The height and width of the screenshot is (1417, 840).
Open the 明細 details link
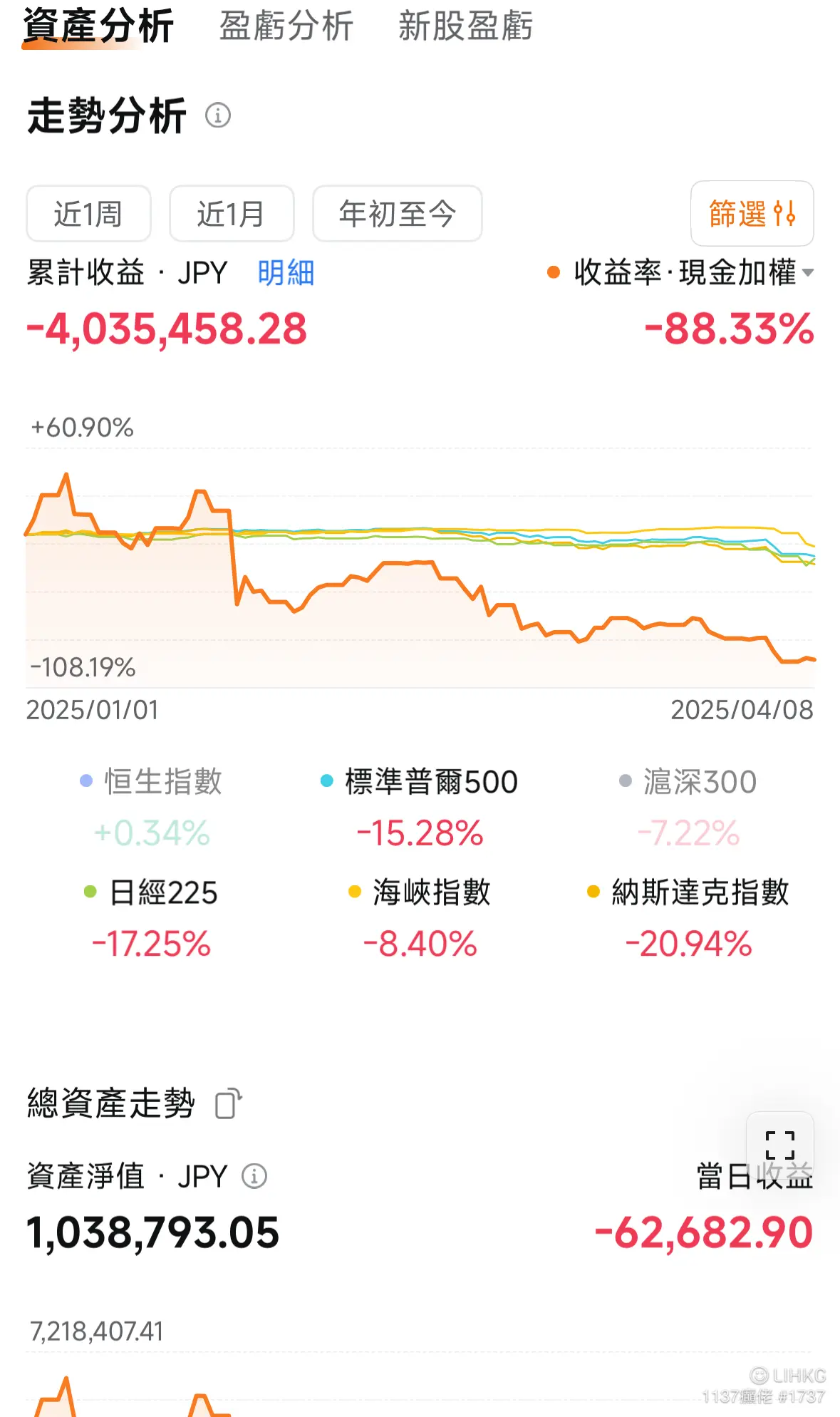(x=286, y=273)
